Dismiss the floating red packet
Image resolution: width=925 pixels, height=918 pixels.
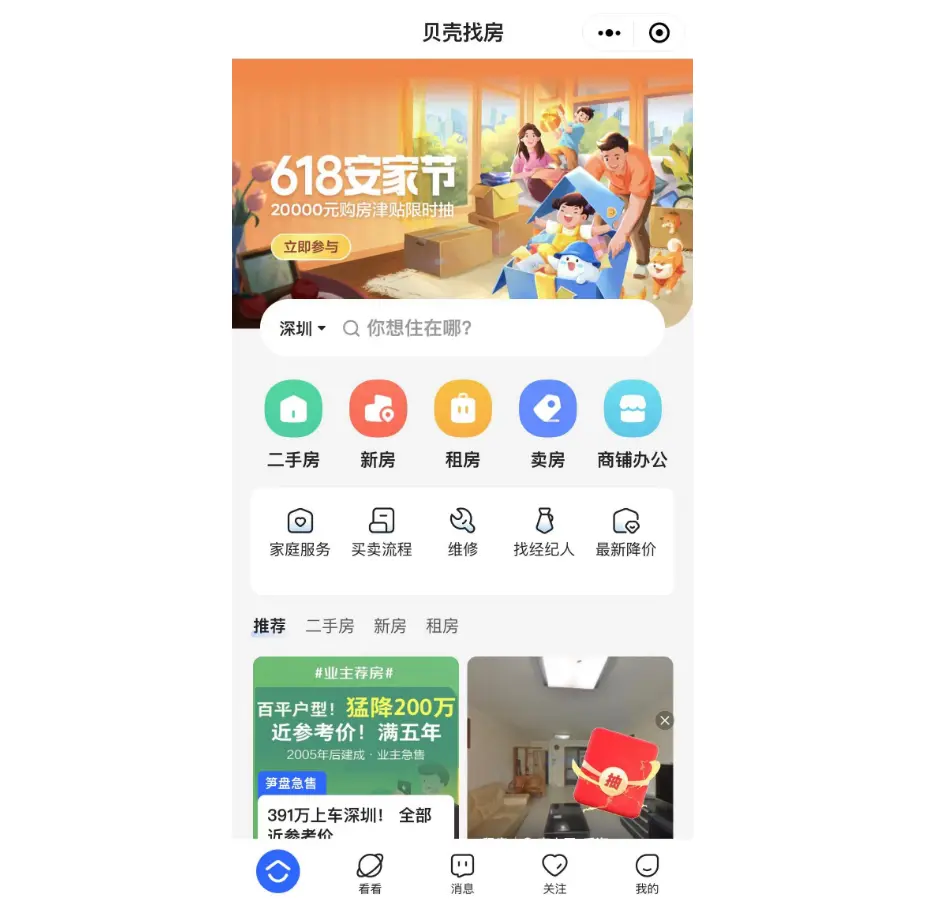[x=665, y=720]
